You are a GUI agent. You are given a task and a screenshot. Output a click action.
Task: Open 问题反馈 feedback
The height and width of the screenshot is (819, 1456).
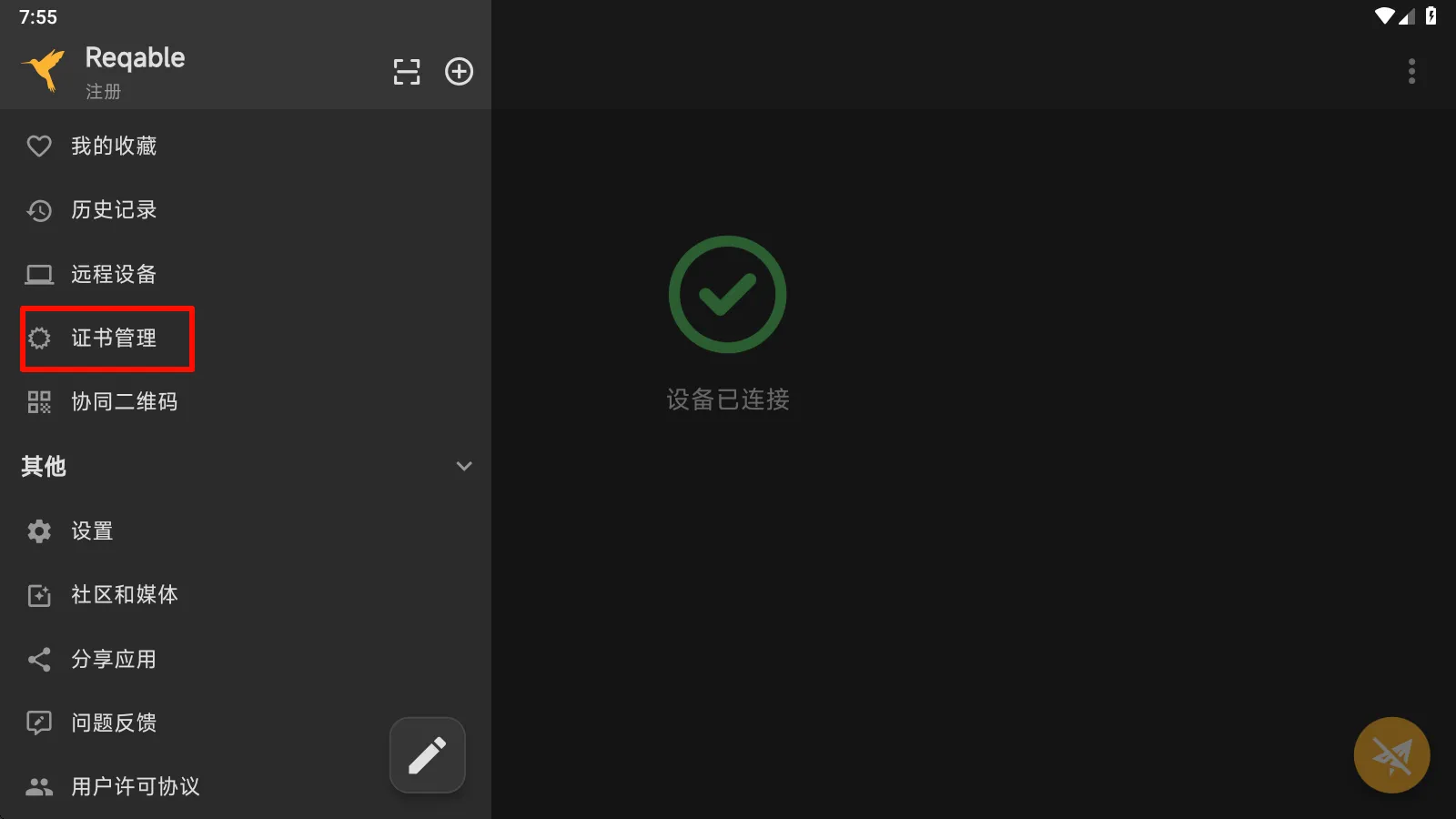(x=114, y=723)
